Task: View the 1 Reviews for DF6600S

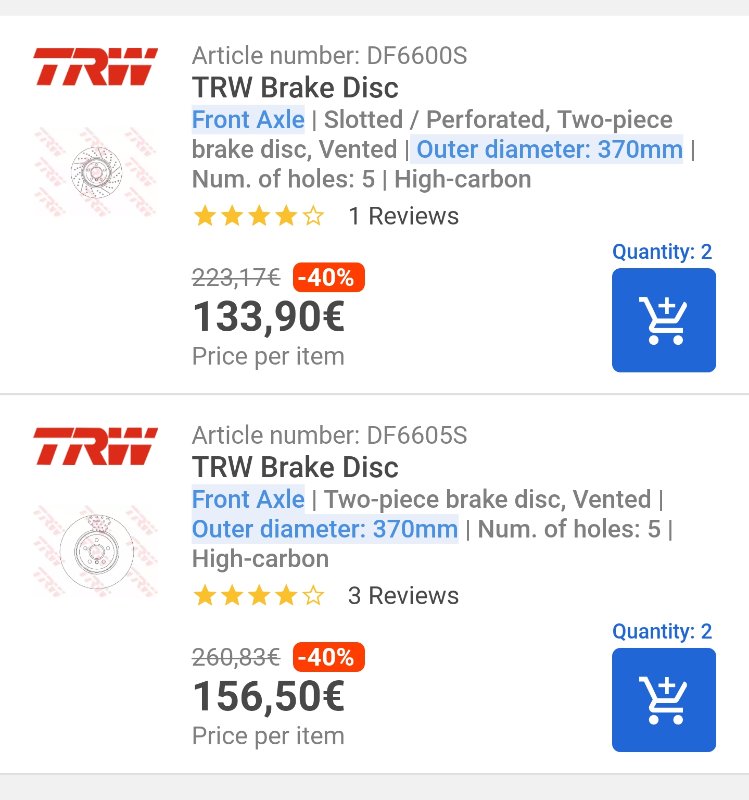Action: tap(403, 216)
